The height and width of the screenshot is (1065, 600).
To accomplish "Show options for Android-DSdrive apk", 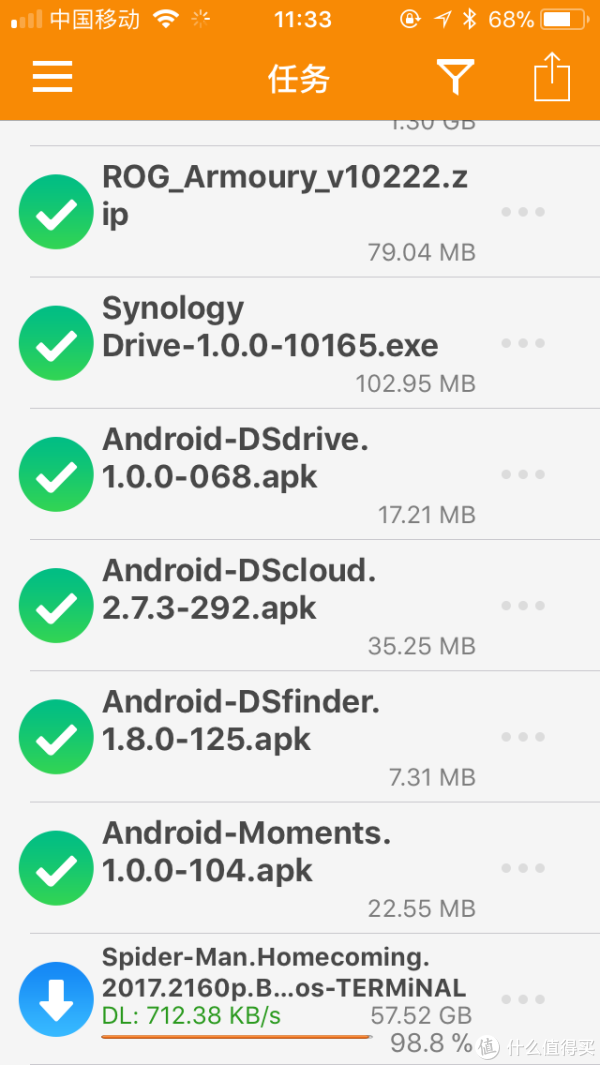I will click(523, 474).
